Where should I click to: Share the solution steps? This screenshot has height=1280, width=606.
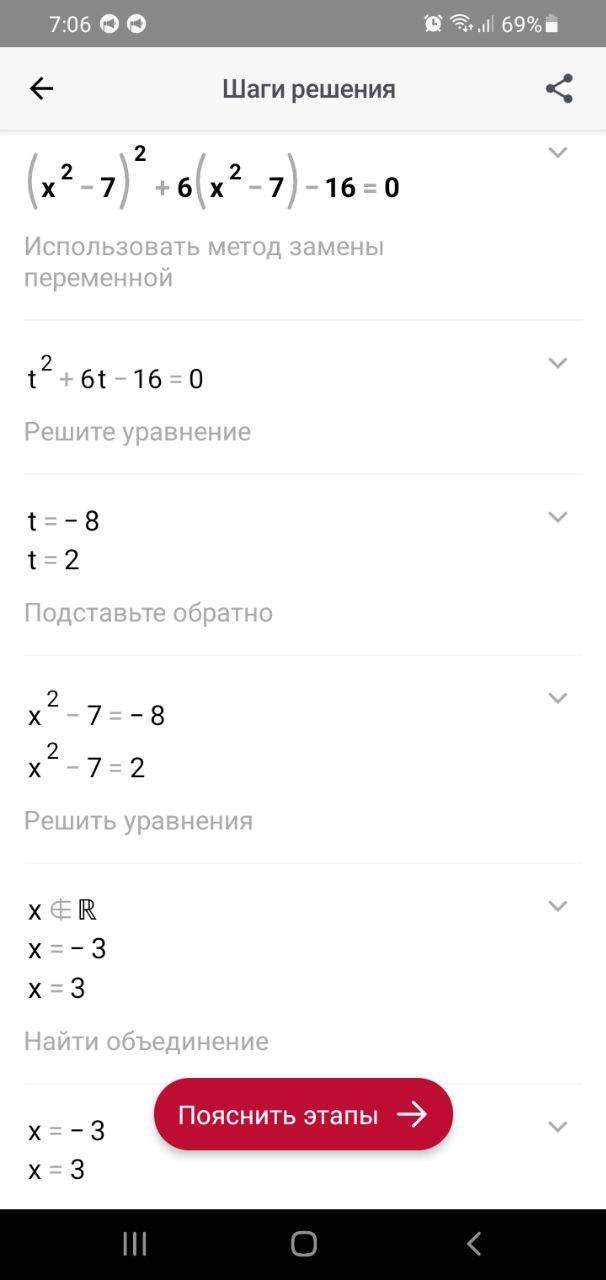[x=559, y=89]
